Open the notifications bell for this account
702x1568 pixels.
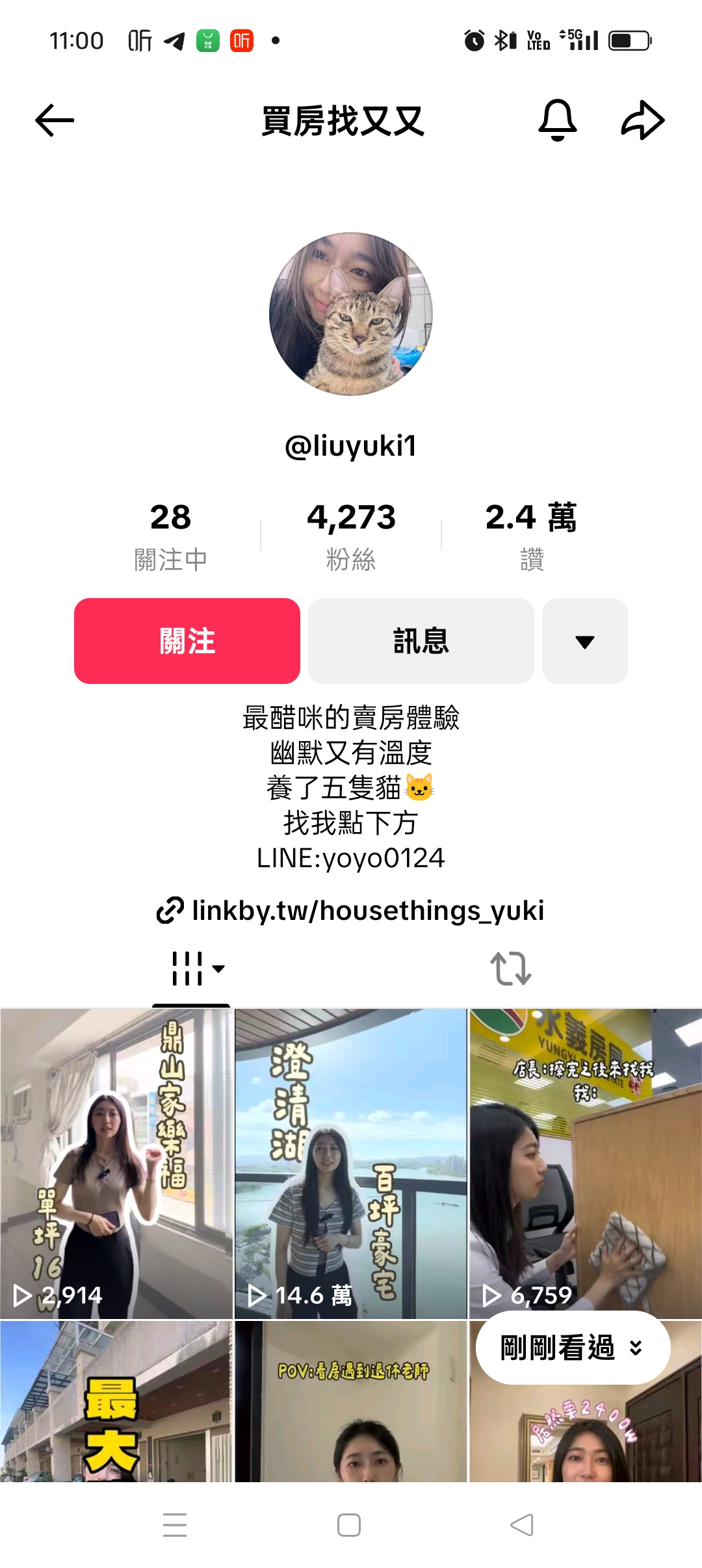(557, 121)
